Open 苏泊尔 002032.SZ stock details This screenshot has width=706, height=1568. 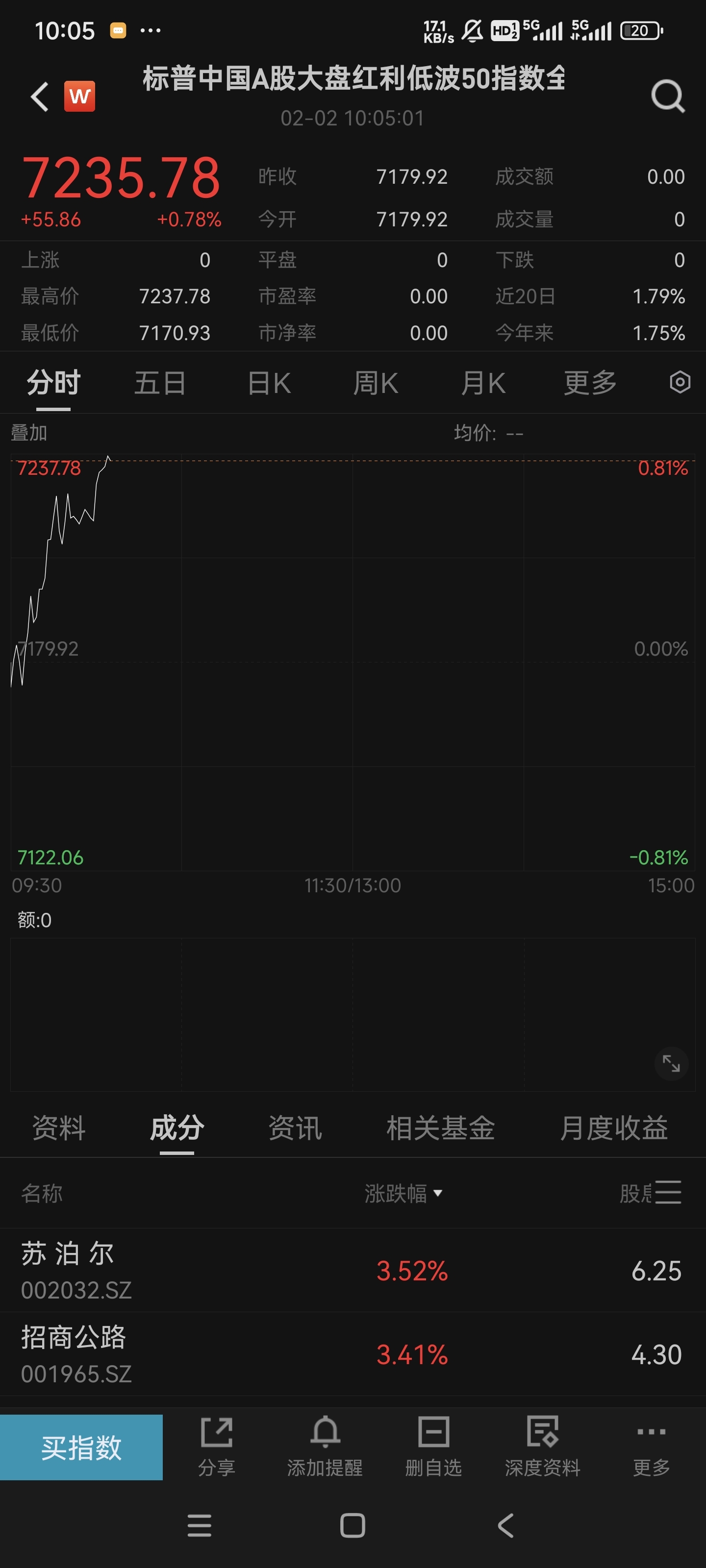[x=76, y=1271]
